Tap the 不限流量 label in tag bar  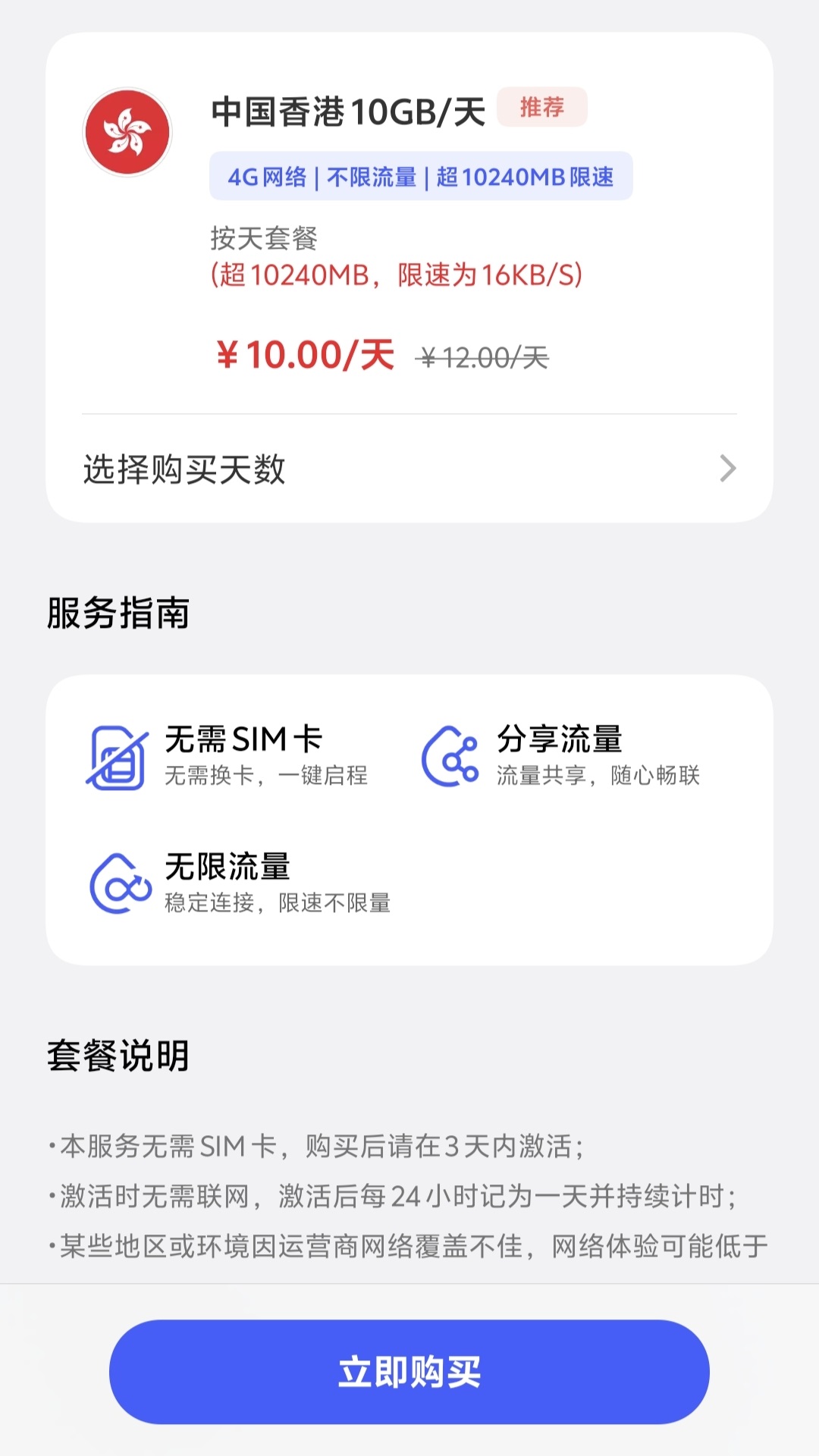coord(373,177)
